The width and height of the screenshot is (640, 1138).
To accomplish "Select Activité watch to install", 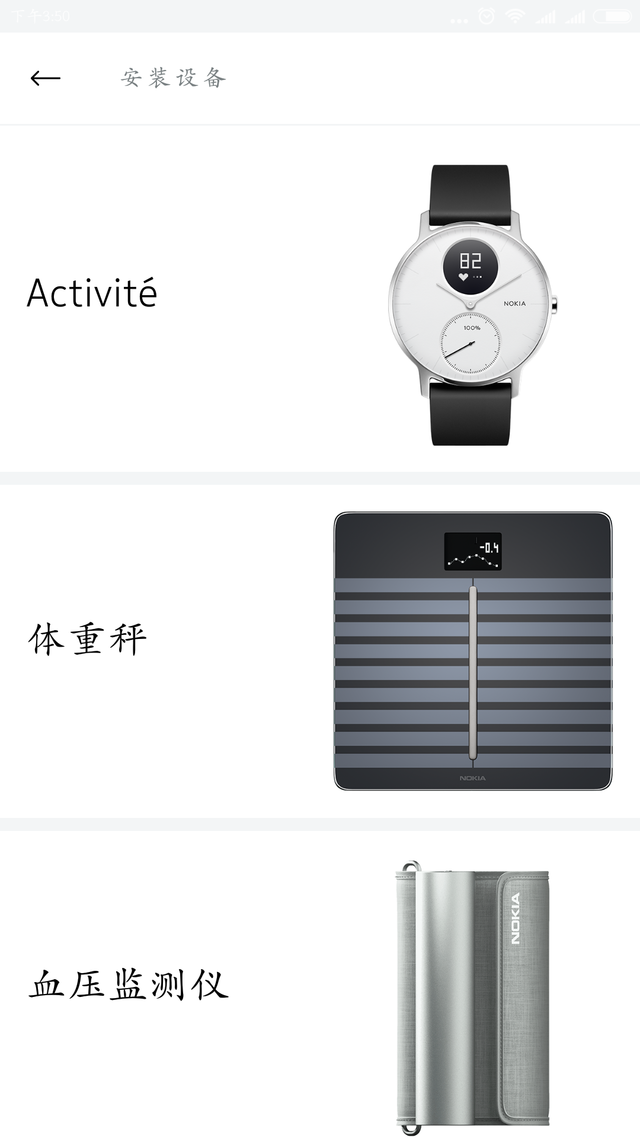I will click(320, 295).
